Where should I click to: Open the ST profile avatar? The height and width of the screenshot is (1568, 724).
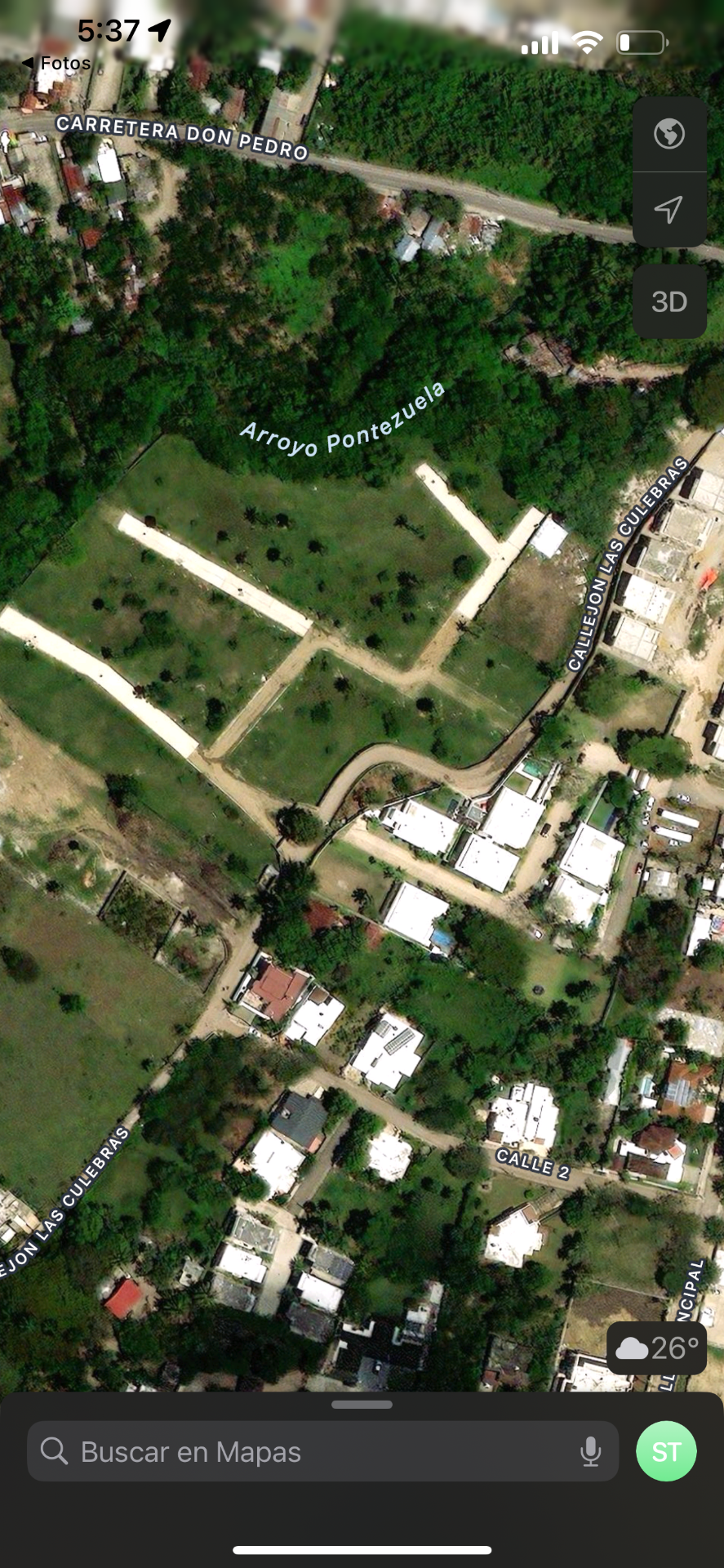click(x=666, y=1451)
